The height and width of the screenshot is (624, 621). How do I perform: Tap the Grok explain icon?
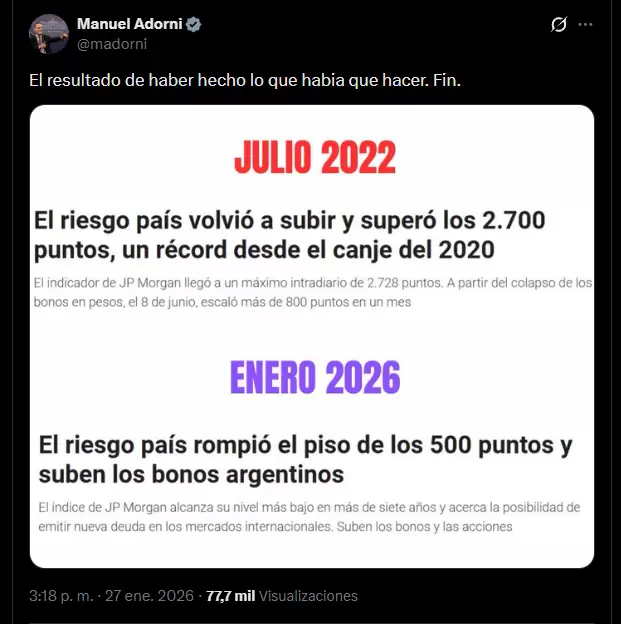coord(560,24)
